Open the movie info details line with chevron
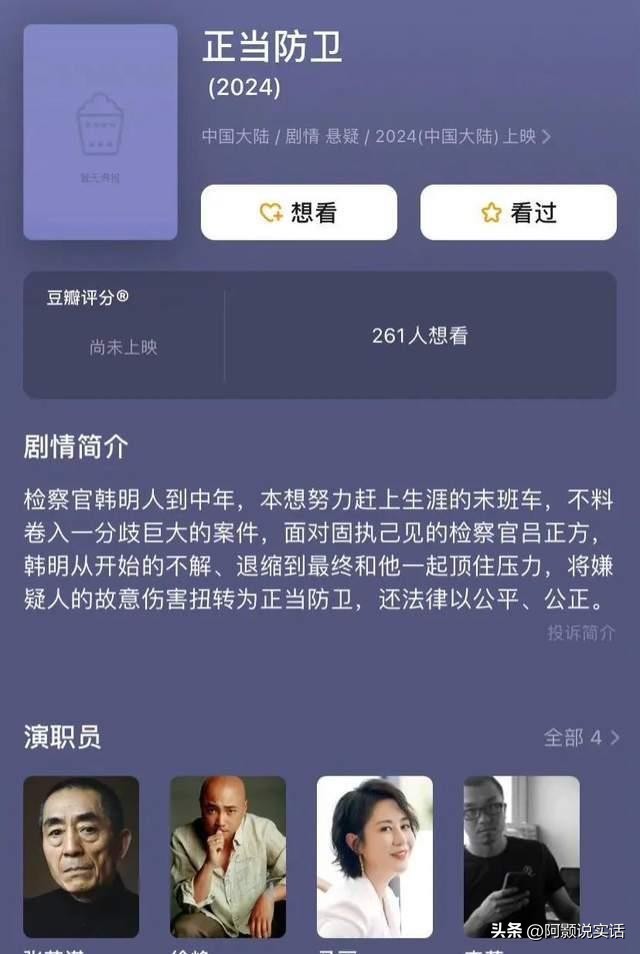Screen dimensions: 640x954 [x=376, y=137]
